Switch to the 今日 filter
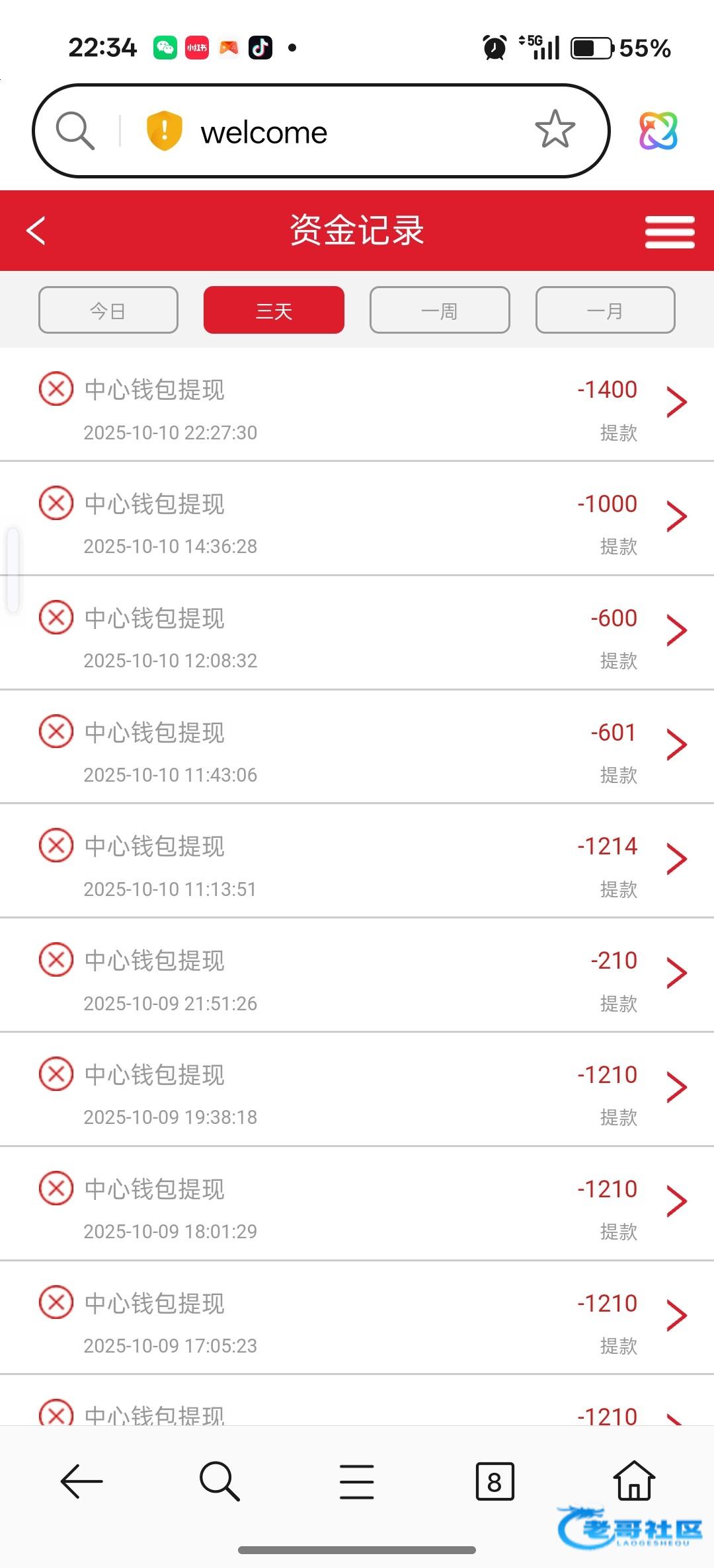This screenshot has height=1568, width=714. (x=108, y=310)
